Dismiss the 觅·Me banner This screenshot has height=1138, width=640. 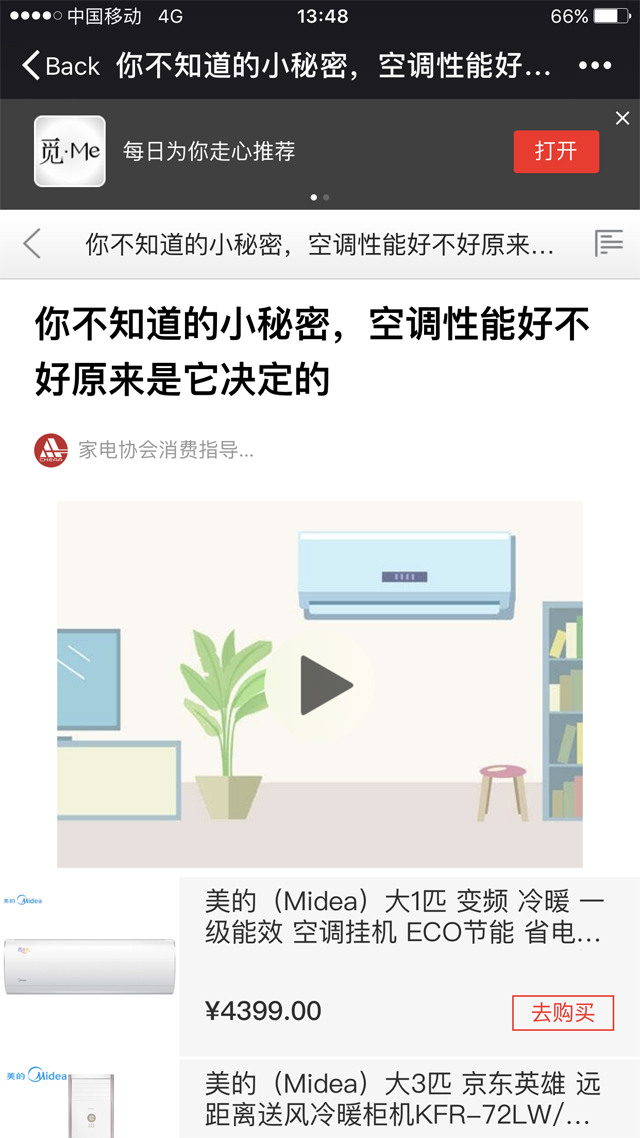pyautogui.click(x=622, y=118)
